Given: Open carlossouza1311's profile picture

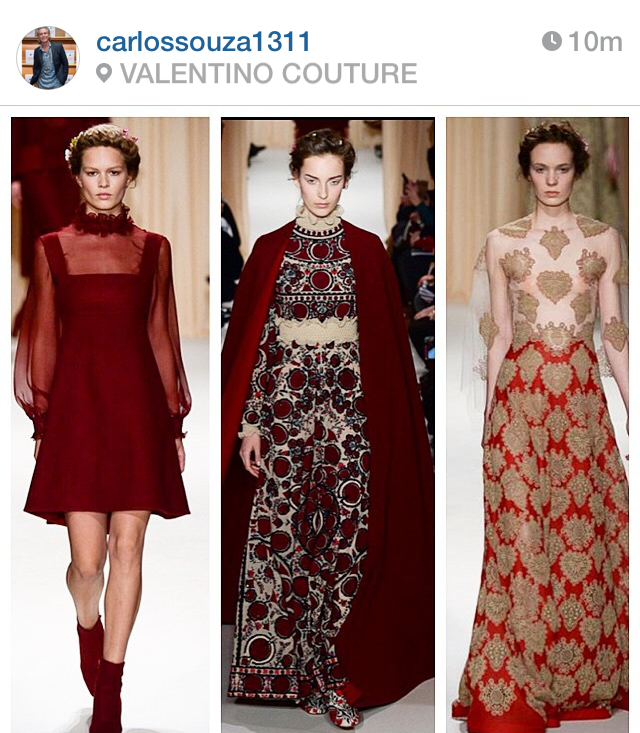Looking at the screenshot, I should [x=47, y=57].
